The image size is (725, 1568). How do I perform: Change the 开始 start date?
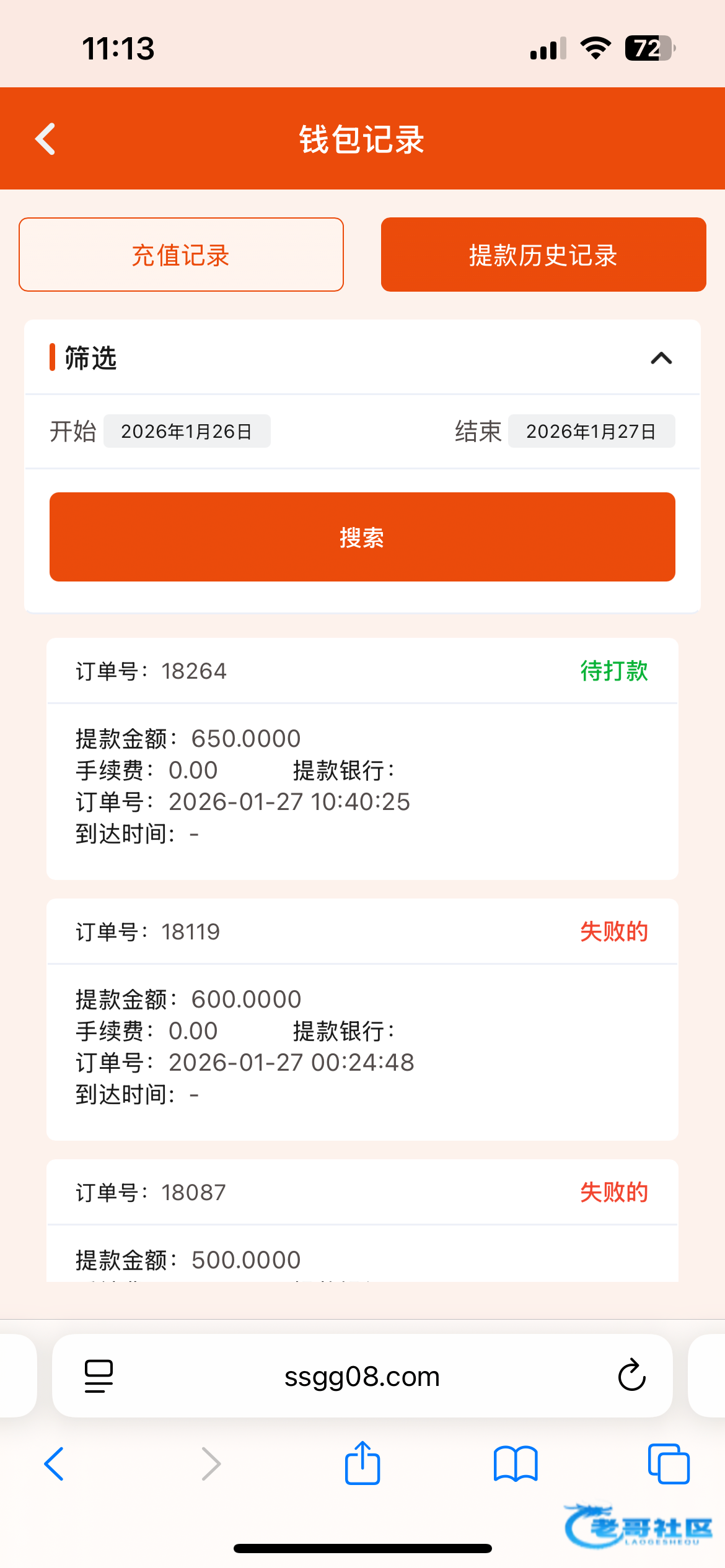[187, 431]
